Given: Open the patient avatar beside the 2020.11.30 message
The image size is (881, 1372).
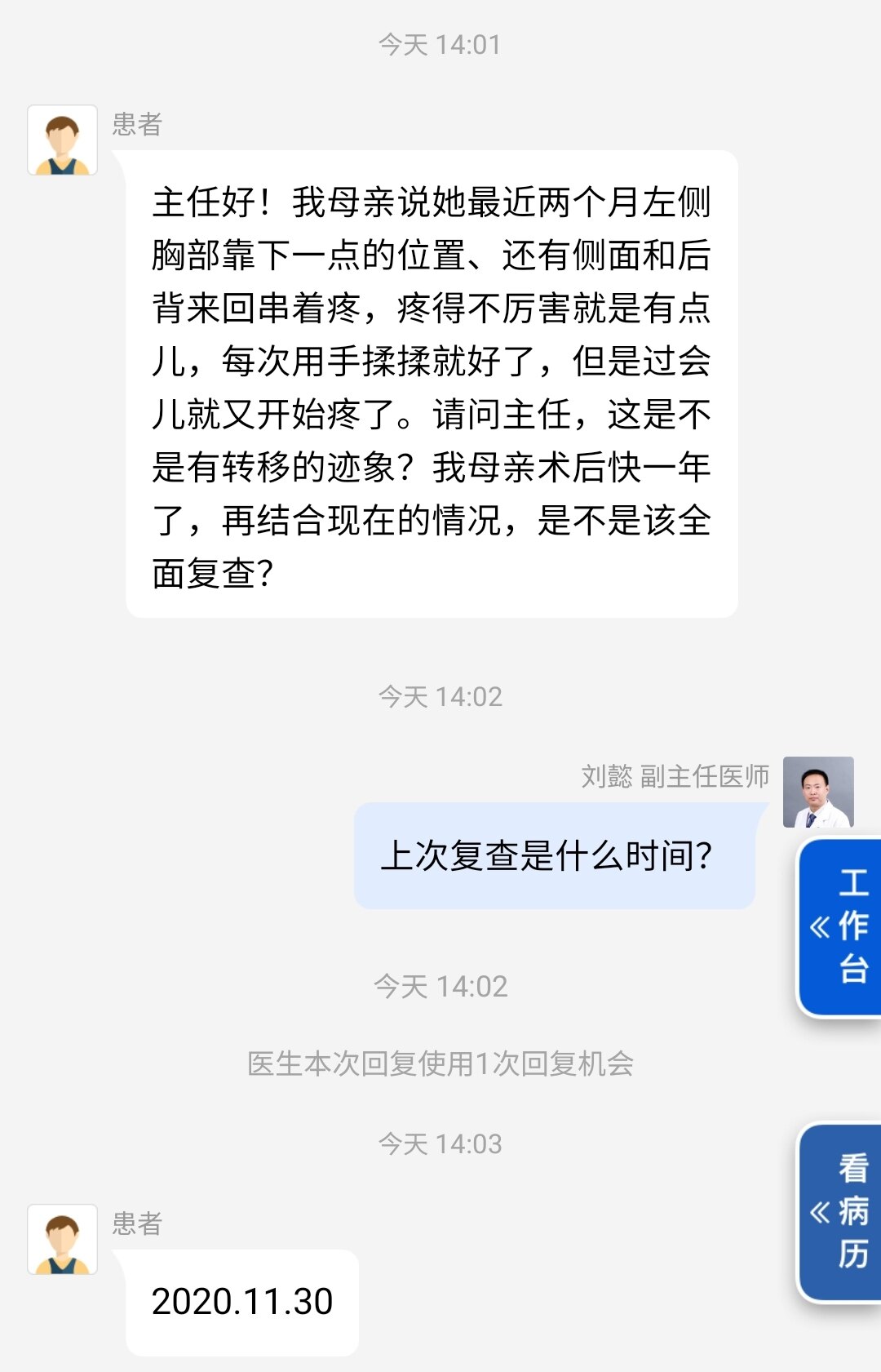Looking at the screenshot, I should [x=63, y=1239].
